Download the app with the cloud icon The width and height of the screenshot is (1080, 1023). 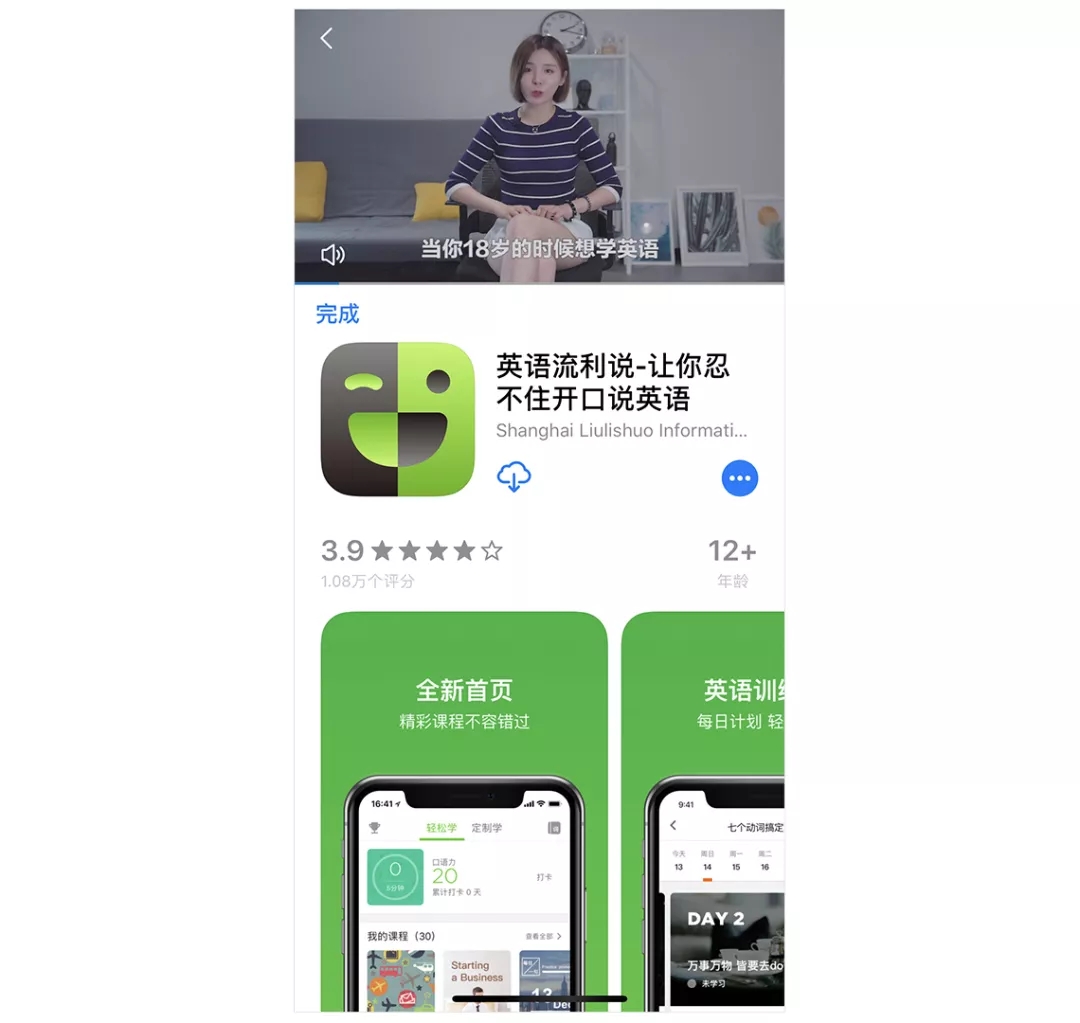pyautogui.click(x=514, y=477)
